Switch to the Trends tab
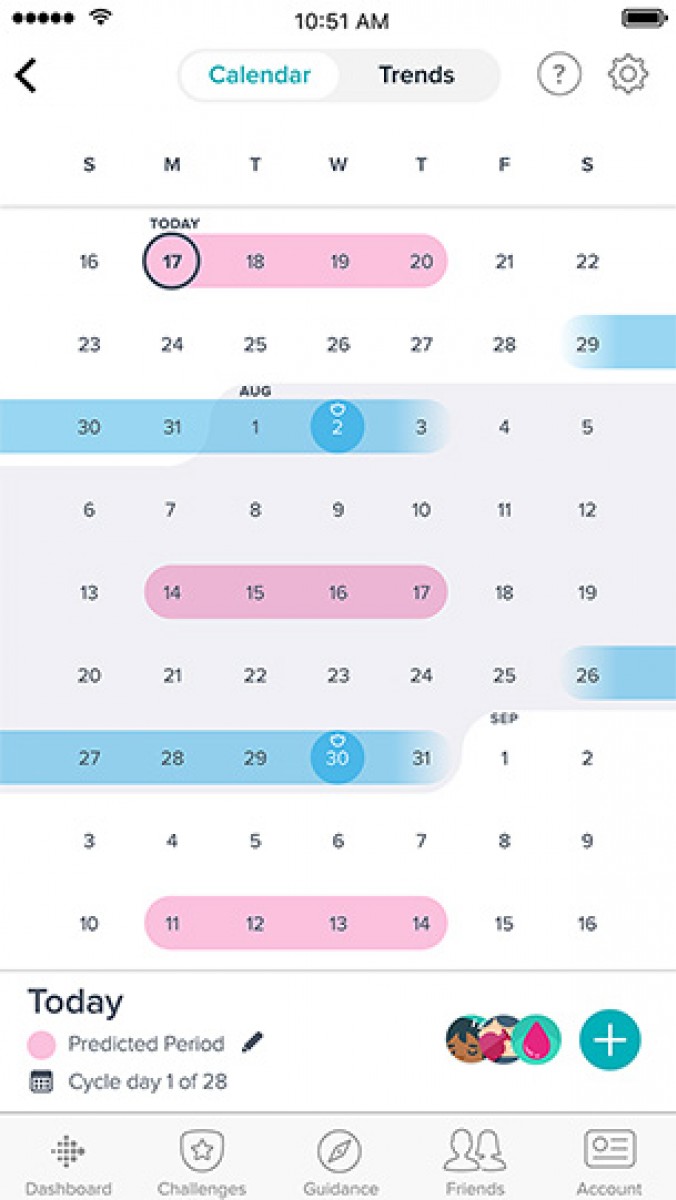The image size is (676, 1200). [416, 75]
